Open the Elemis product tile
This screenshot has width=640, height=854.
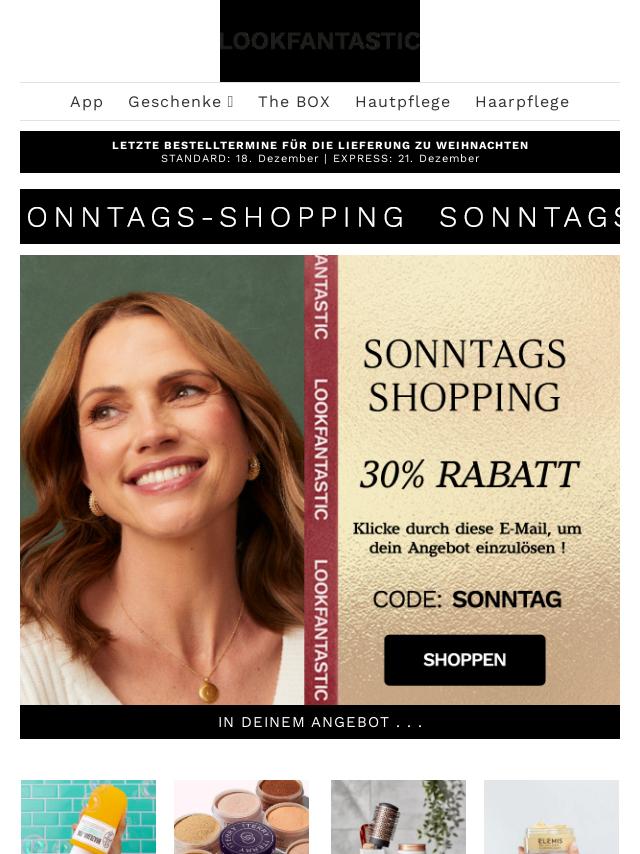point(551,817)
